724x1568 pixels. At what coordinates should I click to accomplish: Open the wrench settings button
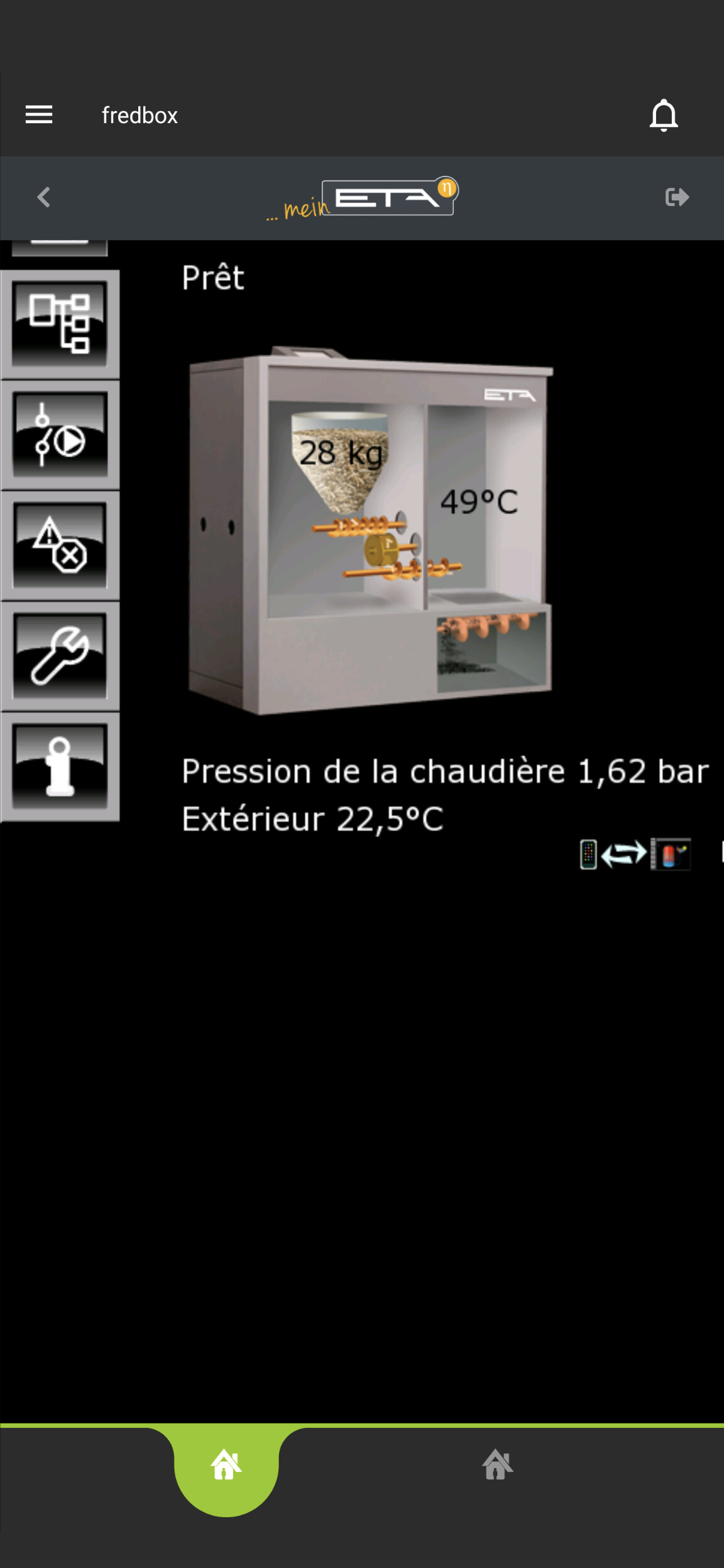[60, 656]
